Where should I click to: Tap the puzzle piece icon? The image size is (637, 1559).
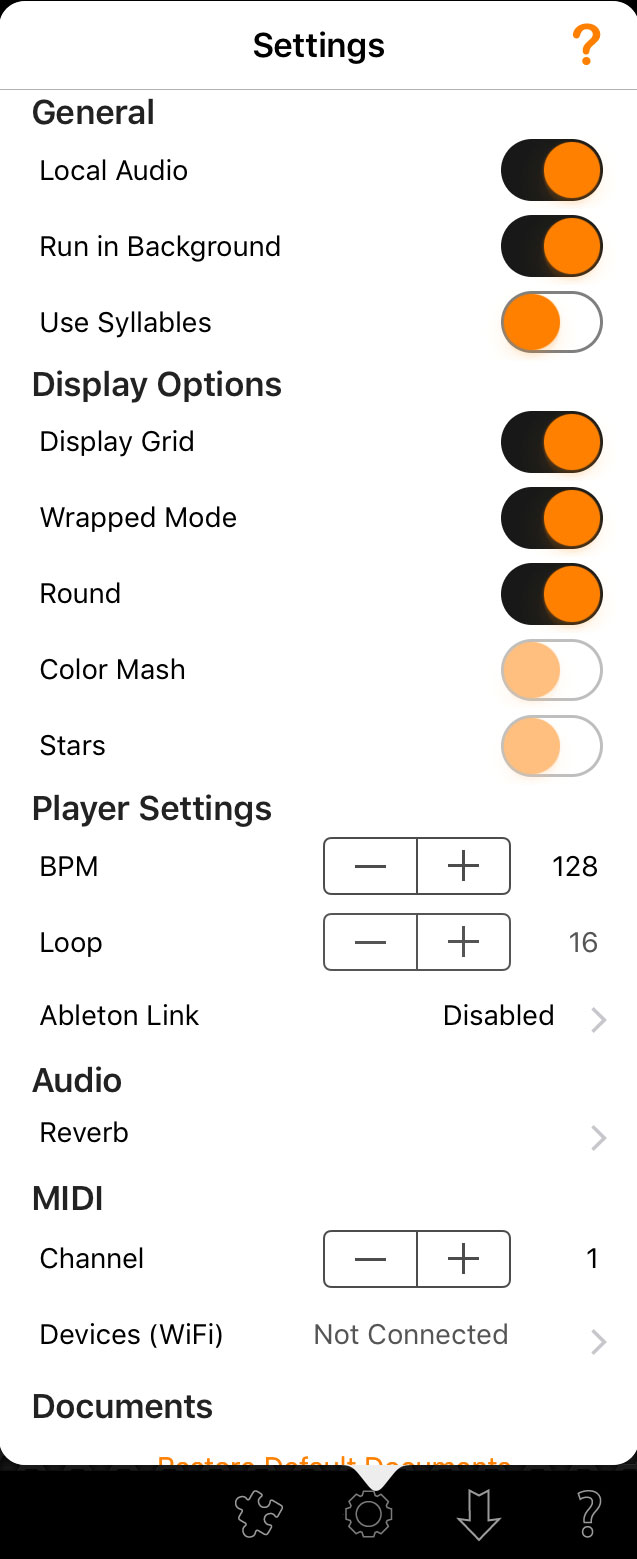tap(258, 1514)
